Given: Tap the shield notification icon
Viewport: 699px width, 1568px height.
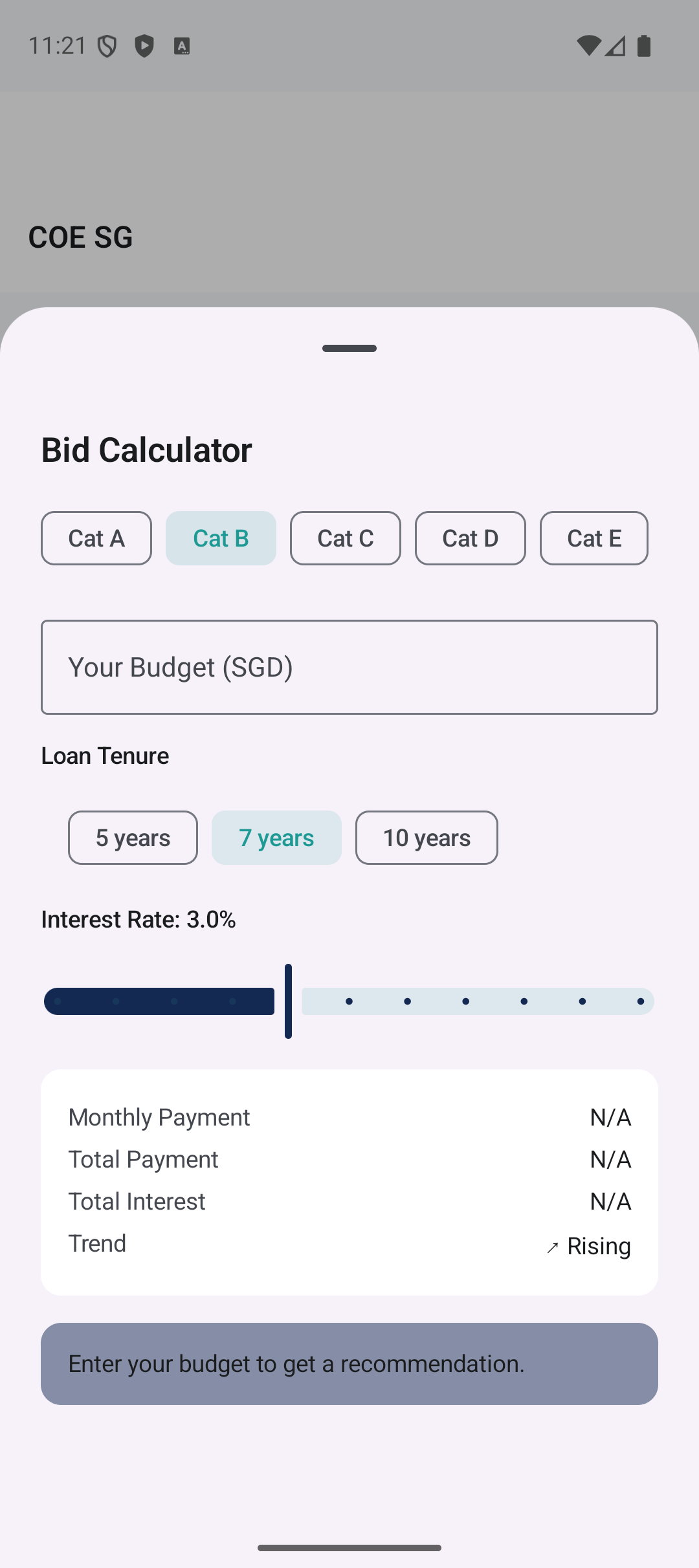Looking at the screenshot, I should click(x=106, y=45).
